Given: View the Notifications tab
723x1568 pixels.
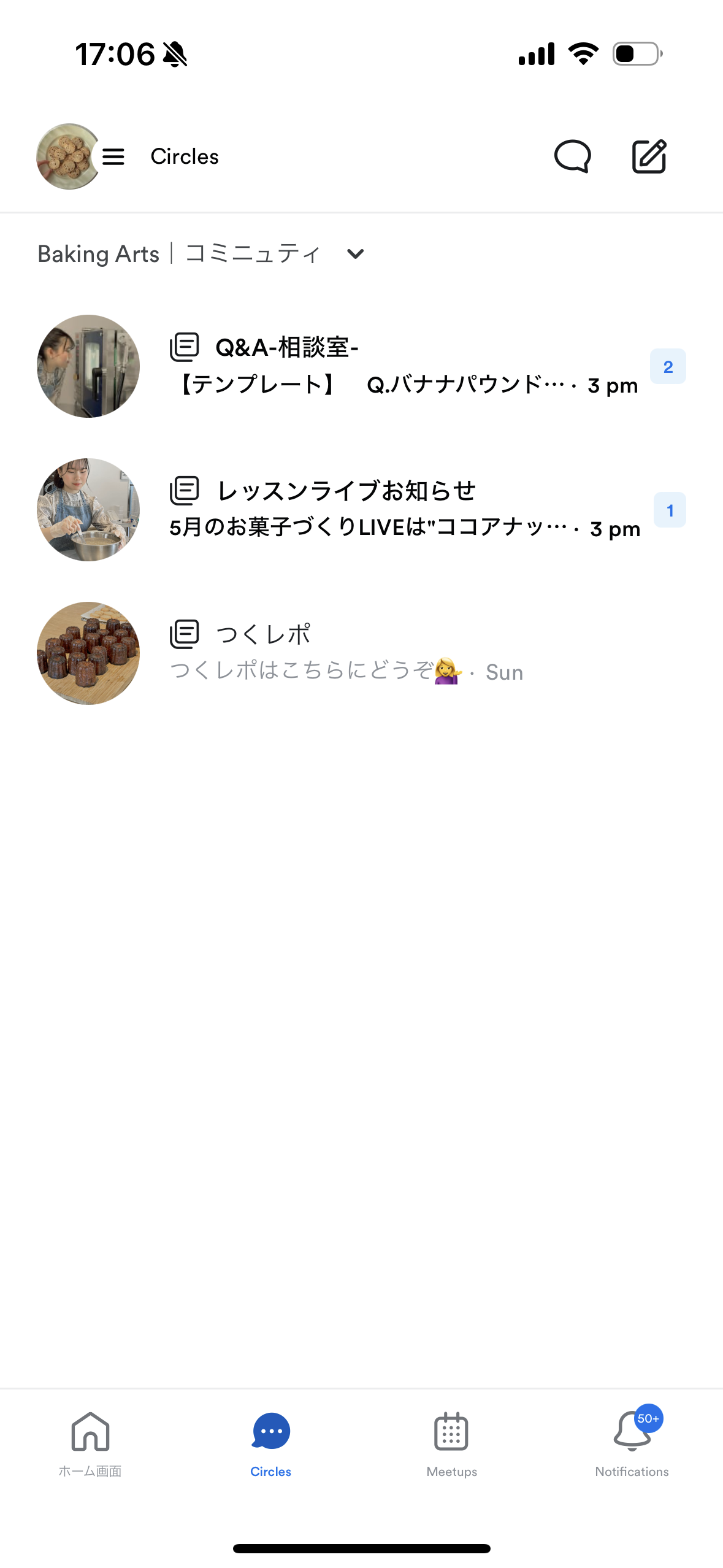Looking at the screenshot, I should point(632,1443).
